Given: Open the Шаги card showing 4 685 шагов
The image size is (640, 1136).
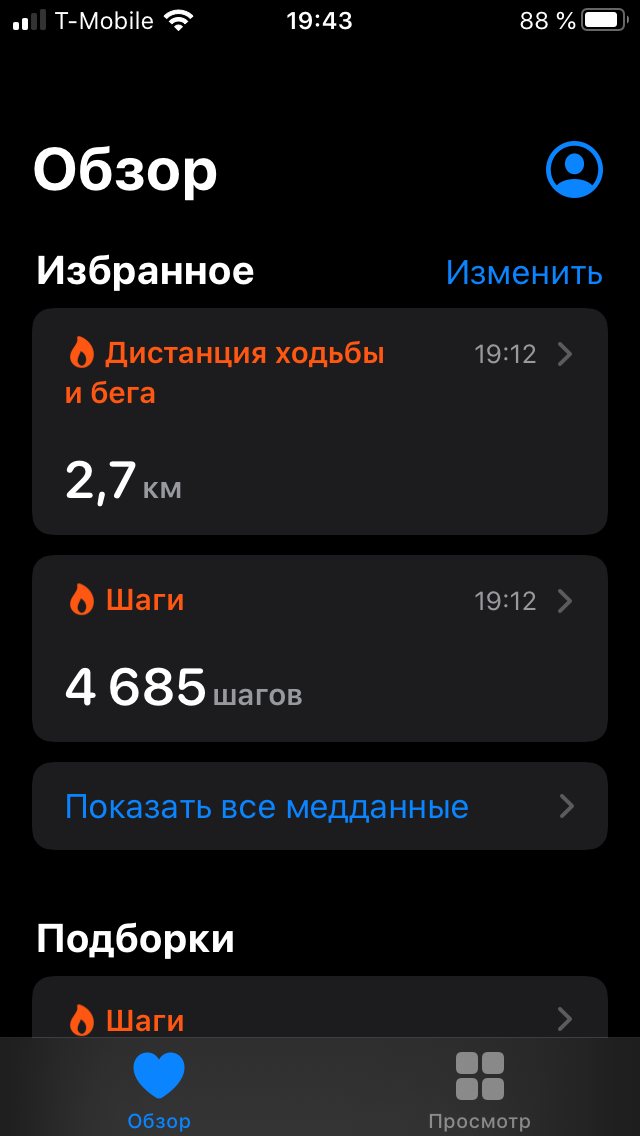Looking at the screenshot, I should point(320,648).
